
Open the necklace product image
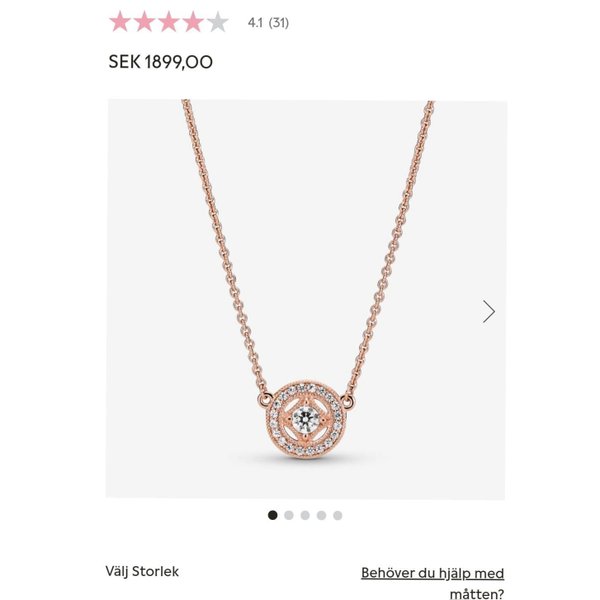(305, 300)
